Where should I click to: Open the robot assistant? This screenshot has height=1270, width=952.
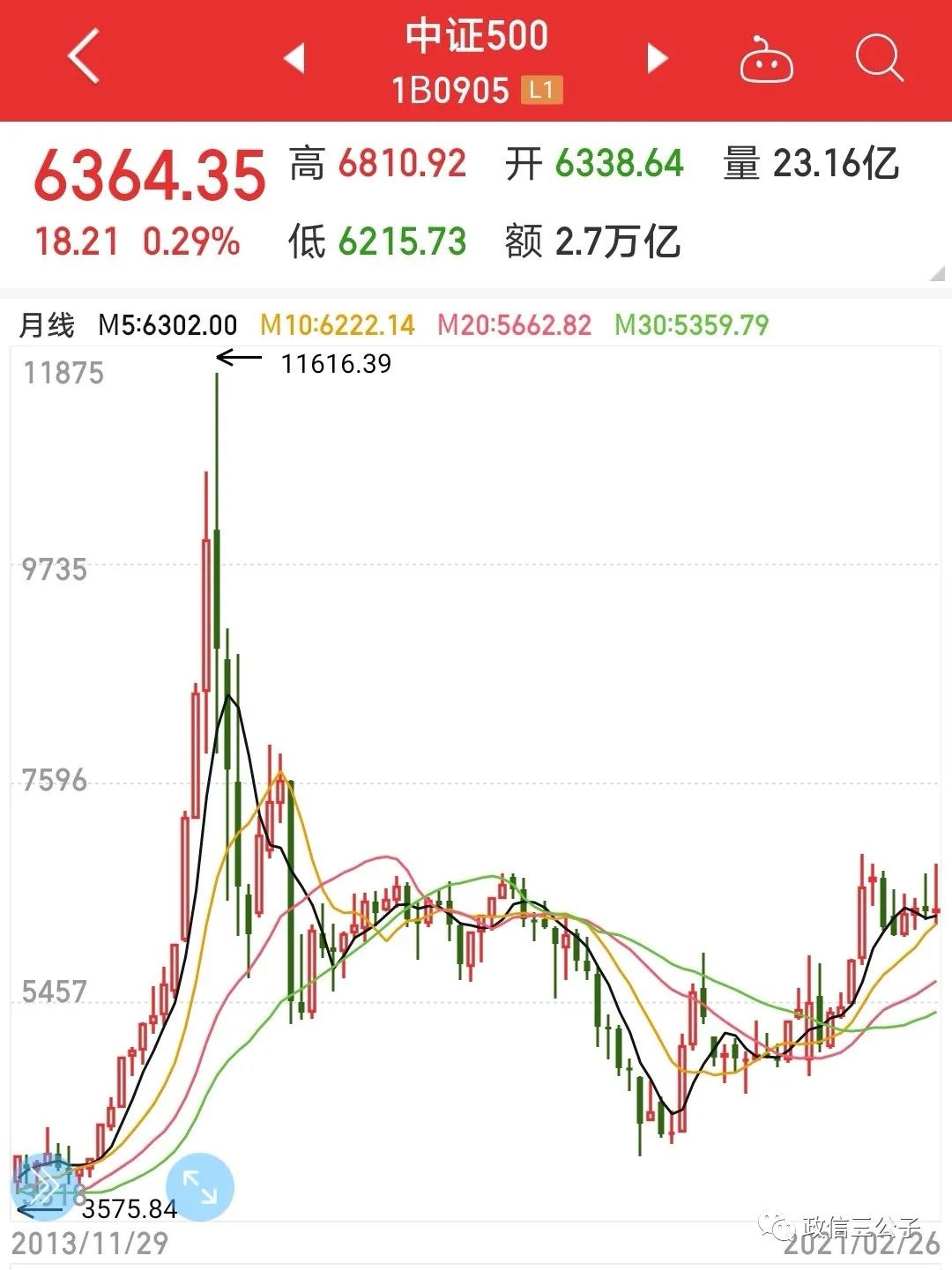pyautogui.click(x=765, y=60)
